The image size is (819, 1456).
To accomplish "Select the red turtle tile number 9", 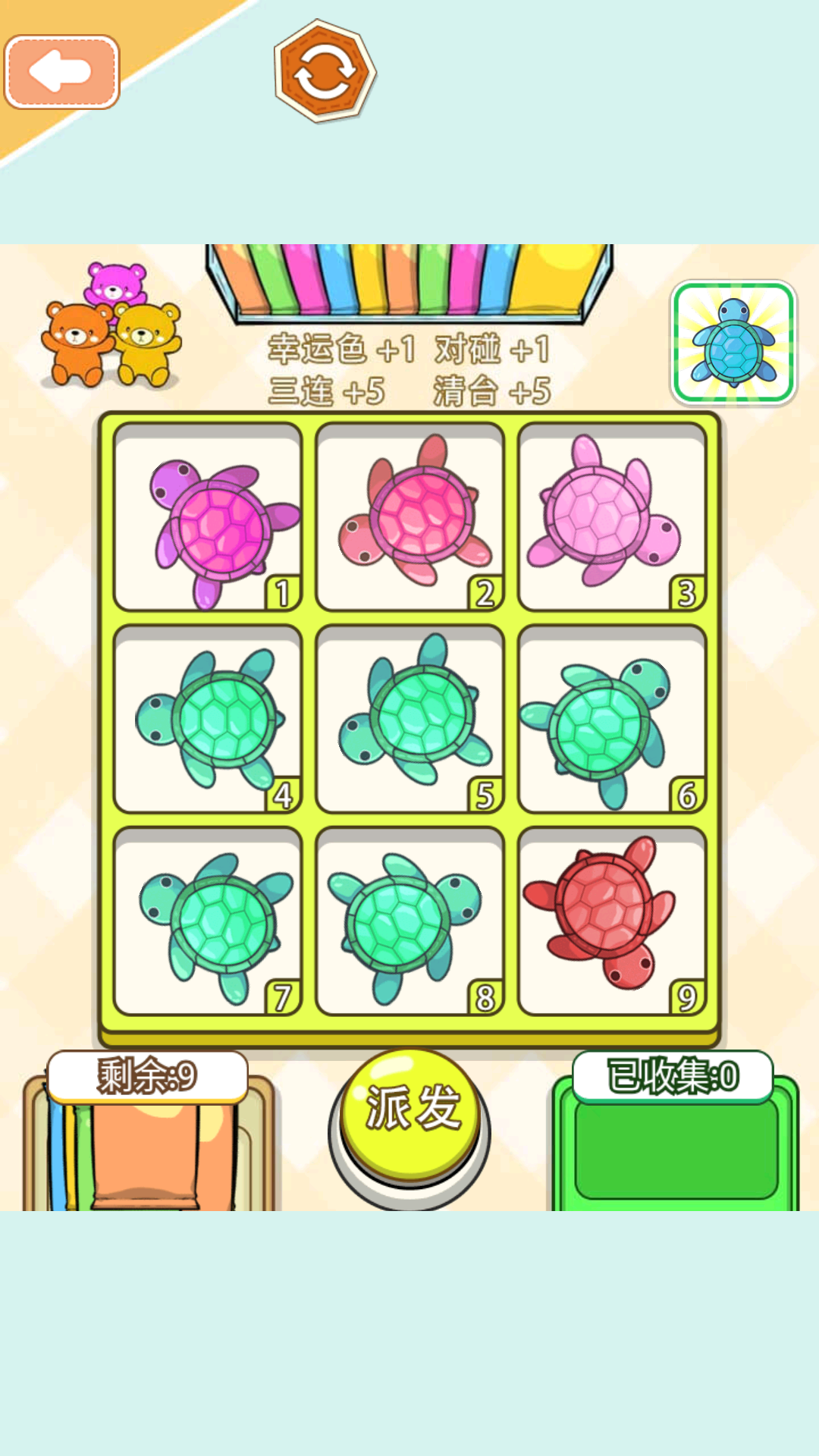I will (612, 921).
